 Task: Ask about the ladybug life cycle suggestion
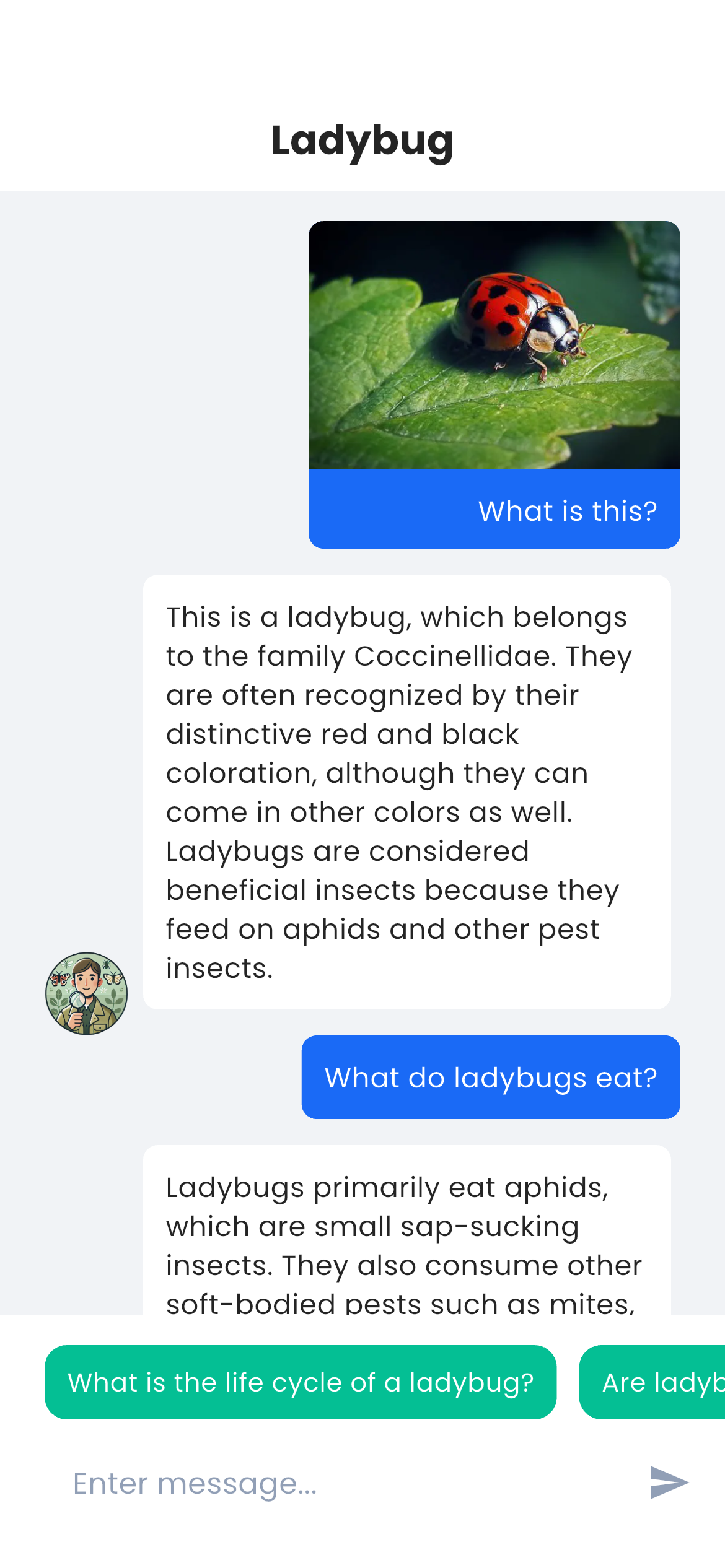pos(301,1382)
